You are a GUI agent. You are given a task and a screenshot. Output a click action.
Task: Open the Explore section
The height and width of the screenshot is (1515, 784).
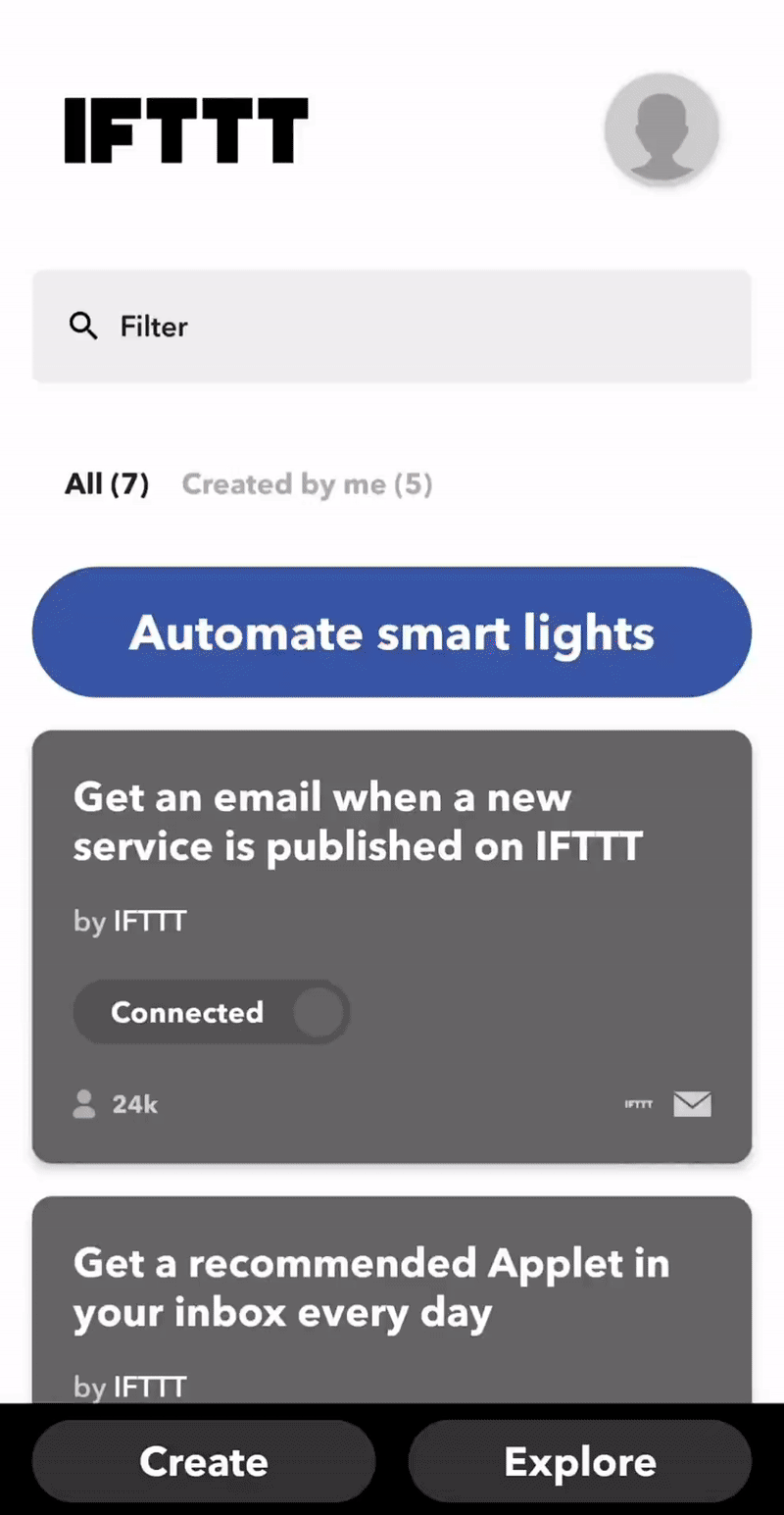[x=580, y=1461]
